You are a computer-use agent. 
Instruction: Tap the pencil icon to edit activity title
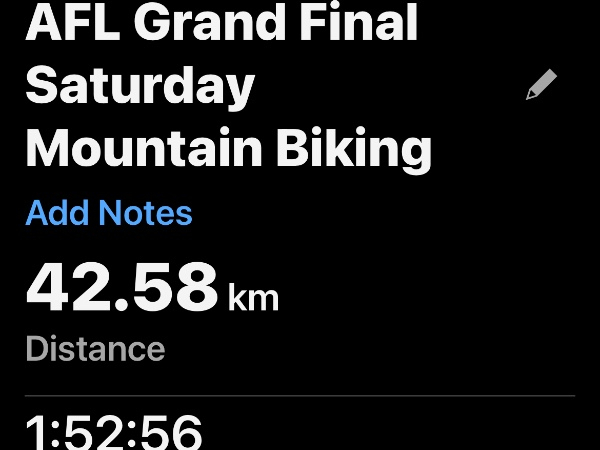pos(541,86)
